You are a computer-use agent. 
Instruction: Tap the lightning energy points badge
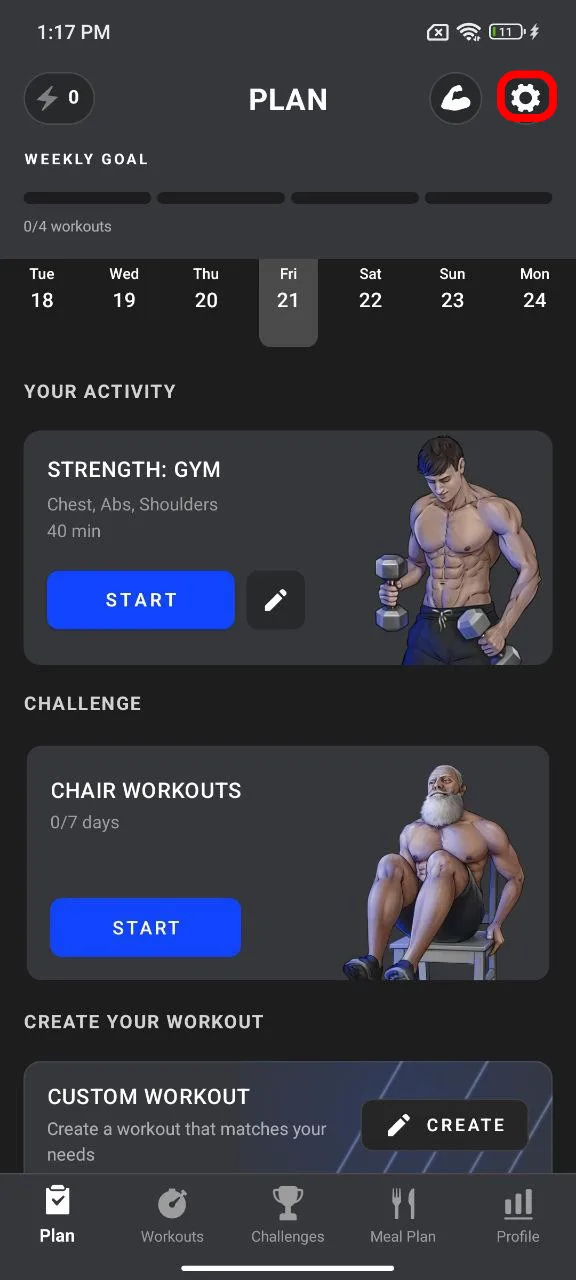click(x=59, y=98)
